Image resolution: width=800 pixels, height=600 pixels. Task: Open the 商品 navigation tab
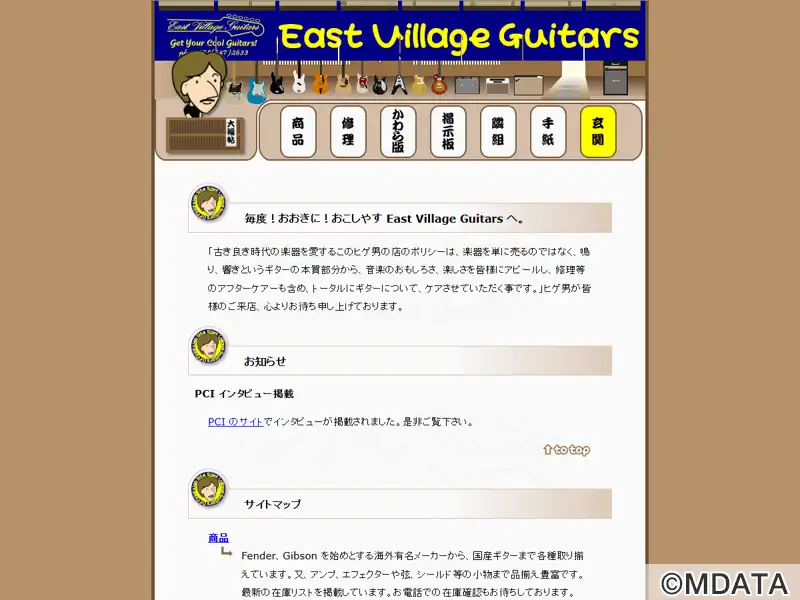coord(298,131)
